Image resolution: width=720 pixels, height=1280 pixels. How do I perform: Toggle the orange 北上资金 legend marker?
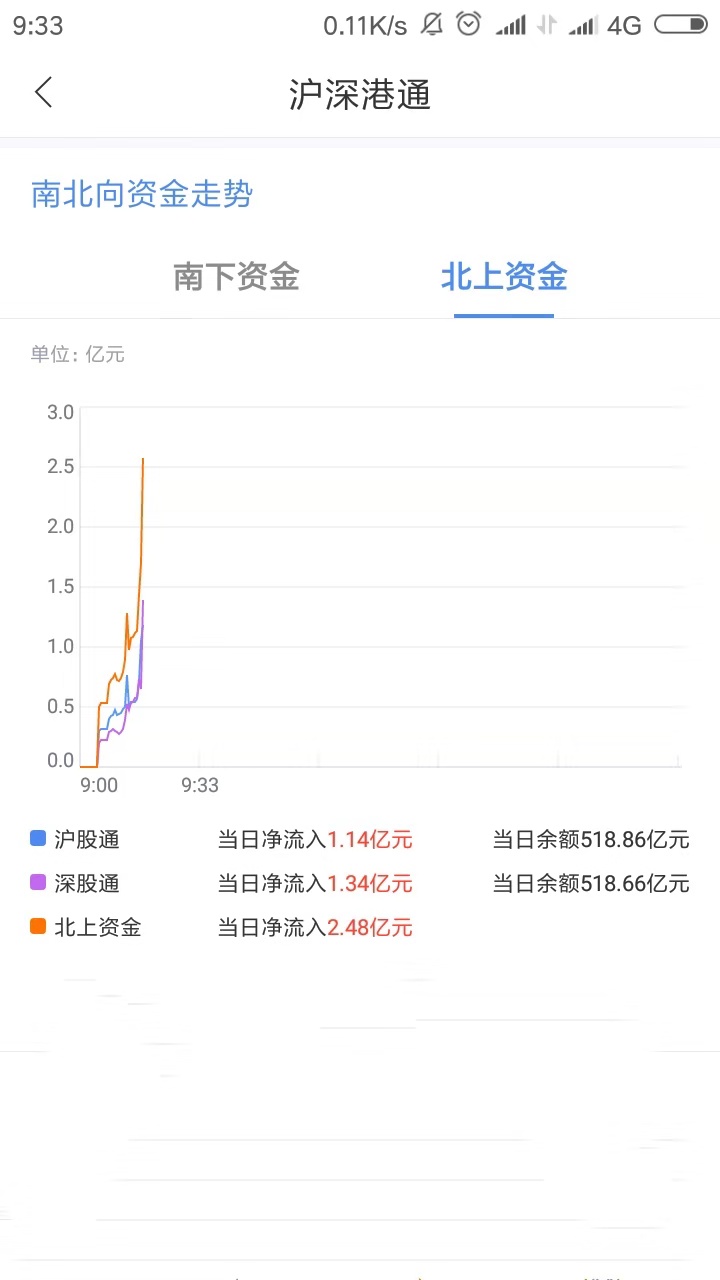click(38, 927)
